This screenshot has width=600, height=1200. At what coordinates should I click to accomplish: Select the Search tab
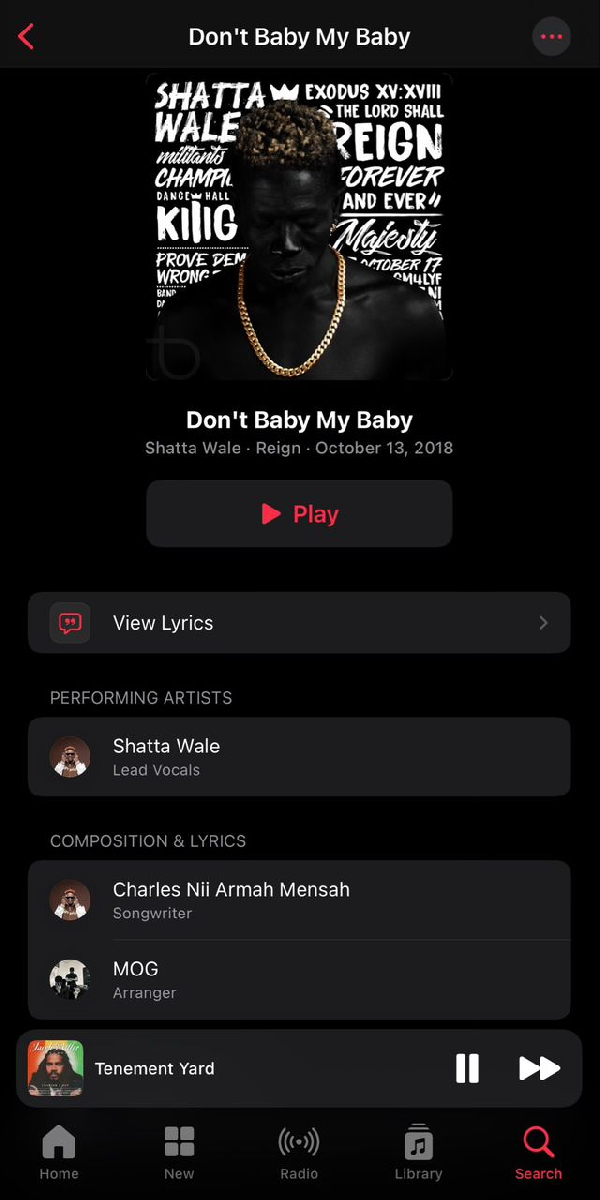coord(538,1152)
